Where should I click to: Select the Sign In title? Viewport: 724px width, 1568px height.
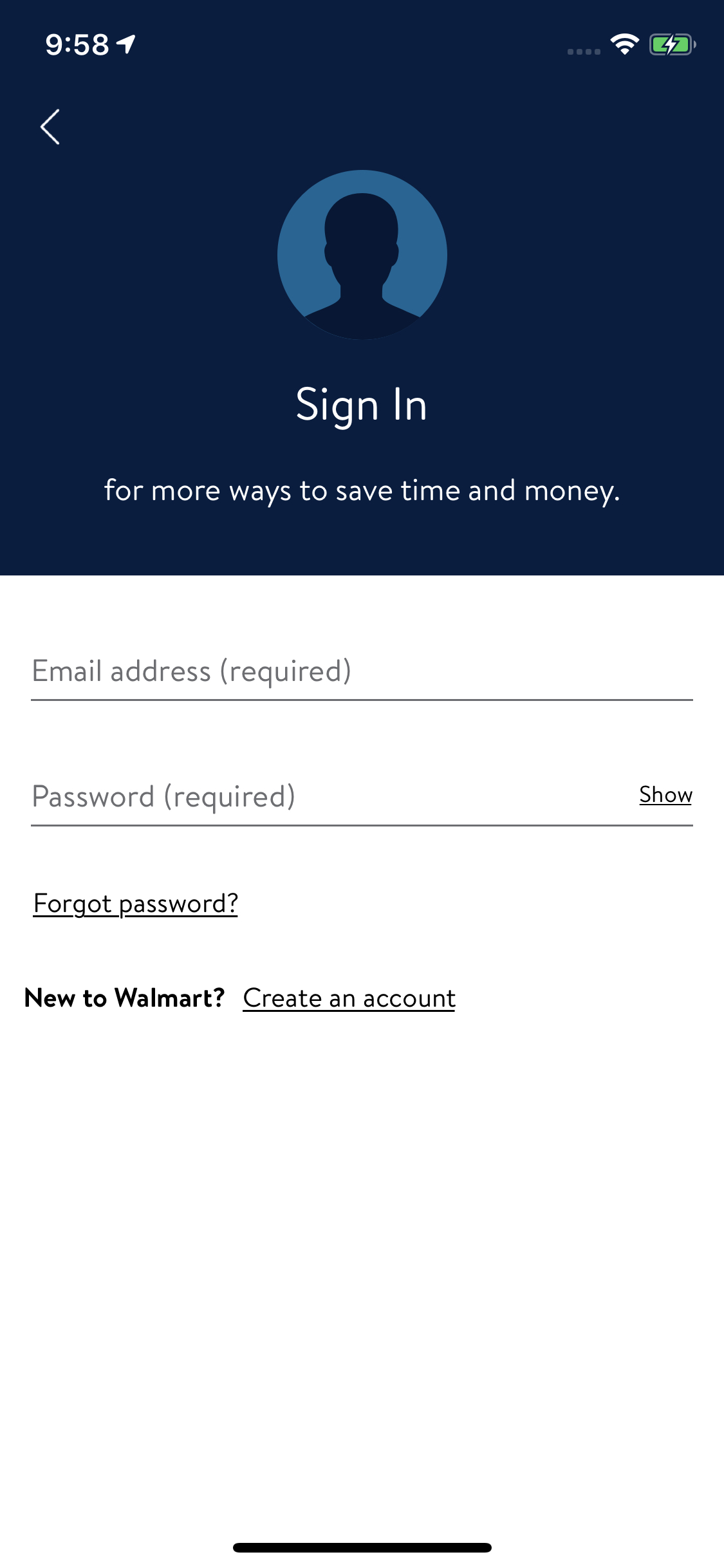click(x=362, y=404)
